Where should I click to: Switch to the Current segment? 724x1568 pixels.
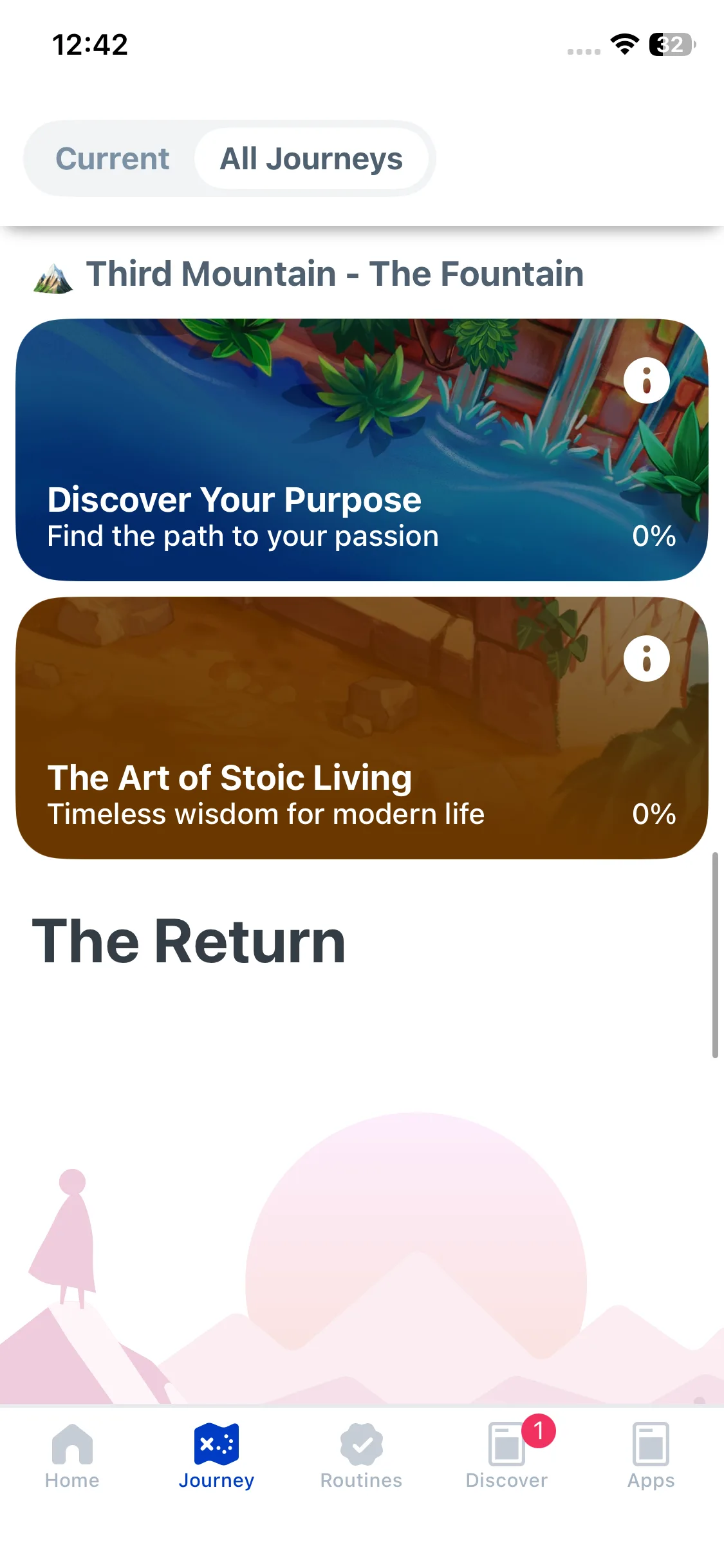tap(112, 159)
